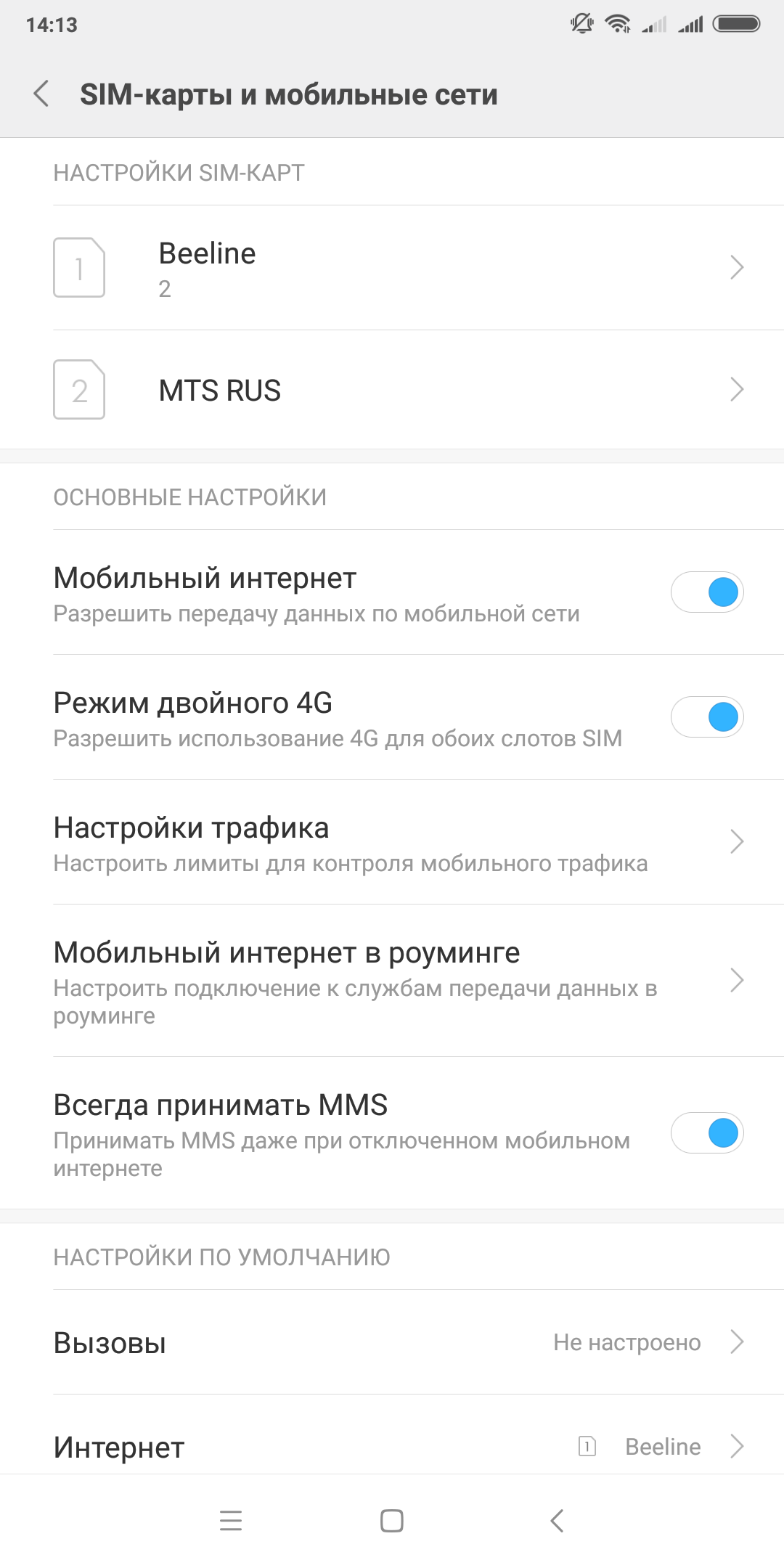Turn off Мобильный интернет switch

707,592
